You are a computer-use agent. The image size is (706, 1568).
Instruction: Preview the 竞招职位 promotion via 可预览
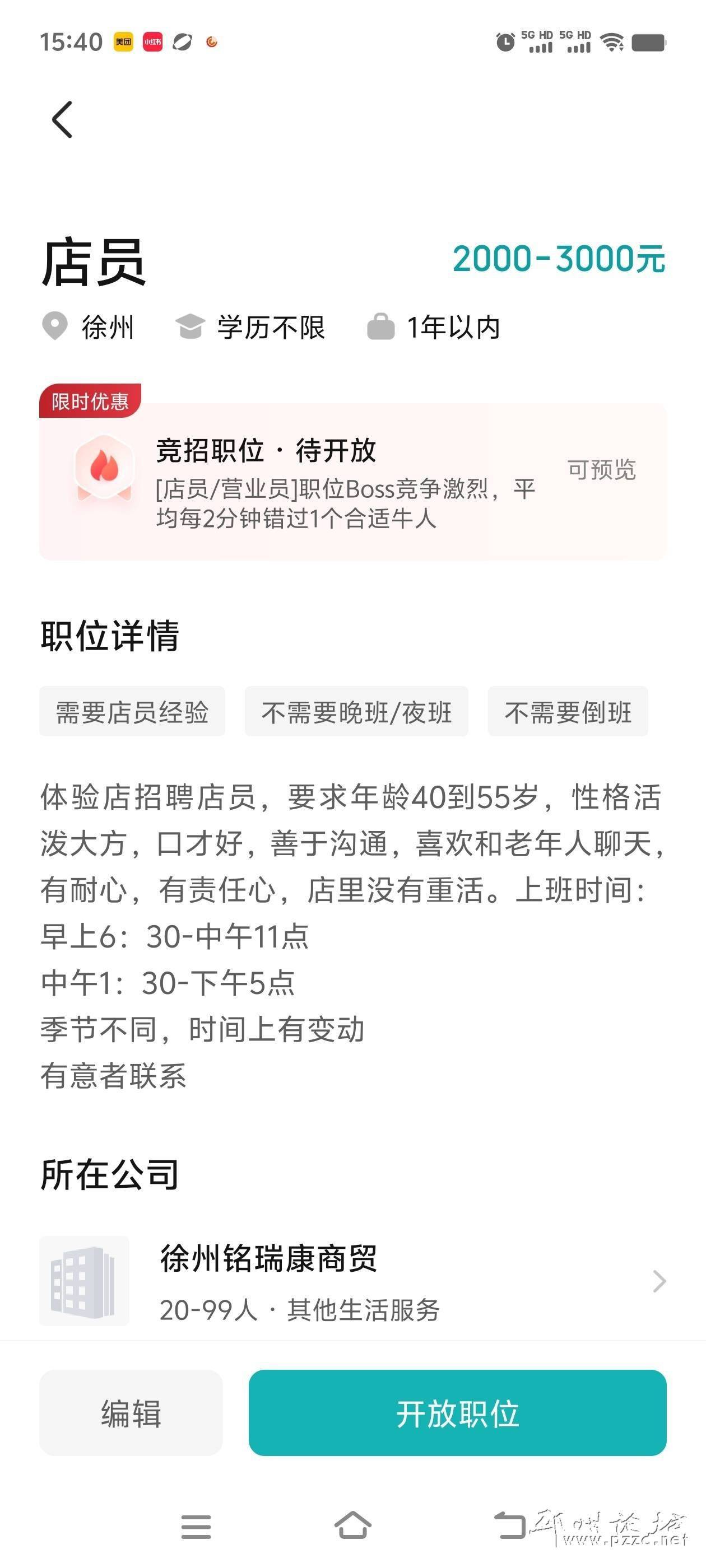pos(601,470)
